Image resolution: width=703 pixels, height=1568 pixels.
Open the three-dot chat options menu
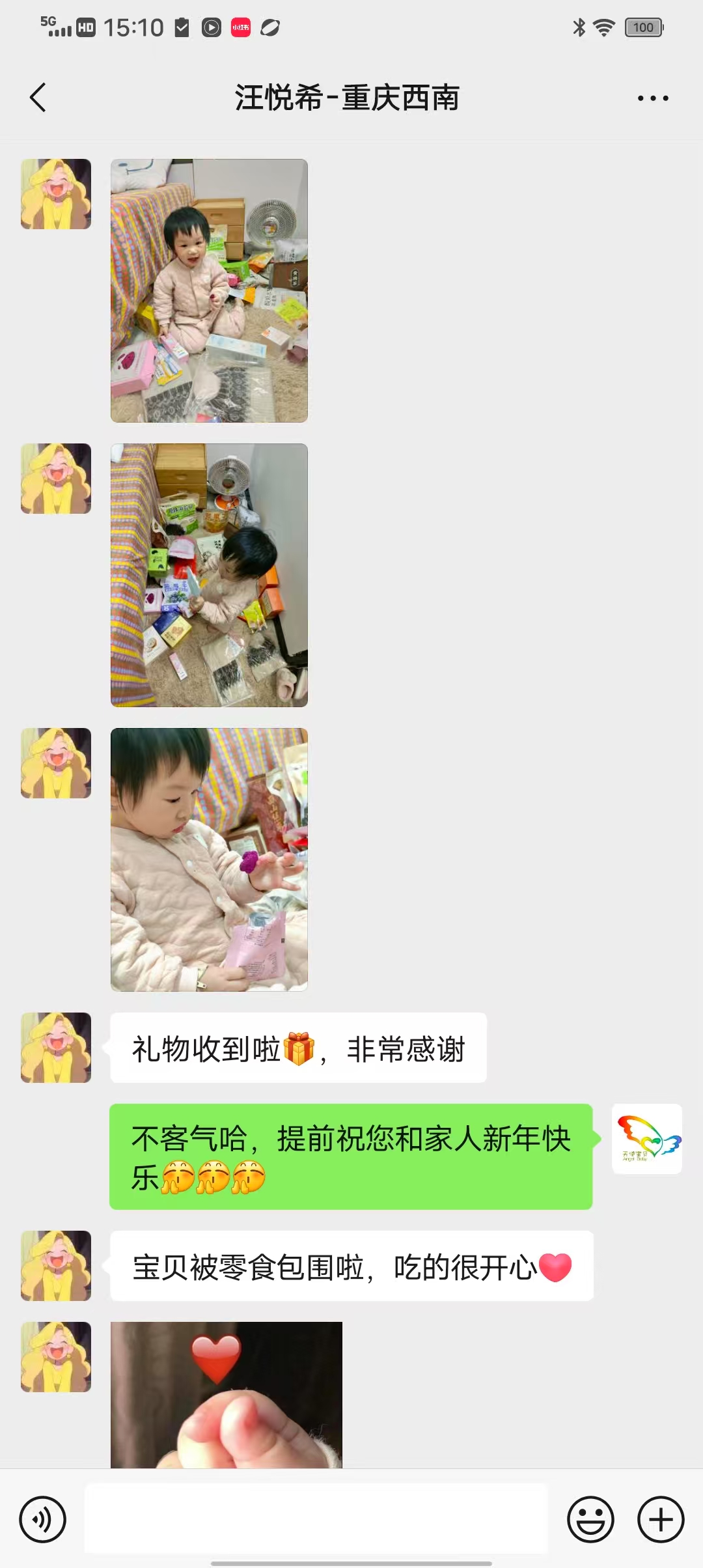click(x=652, y=98)
